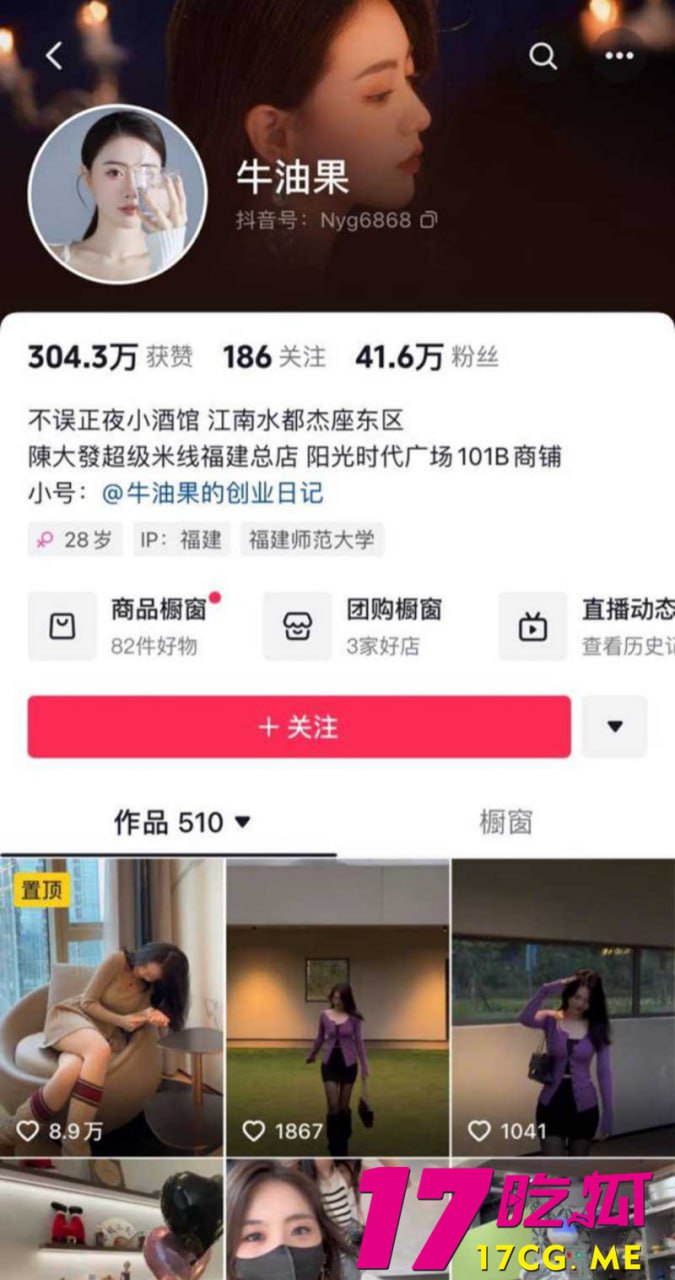Viewport: 675px width, 1280px height.
Task: Copy the Douyin ID Nyg6868
Action: [x=429, y=220]
